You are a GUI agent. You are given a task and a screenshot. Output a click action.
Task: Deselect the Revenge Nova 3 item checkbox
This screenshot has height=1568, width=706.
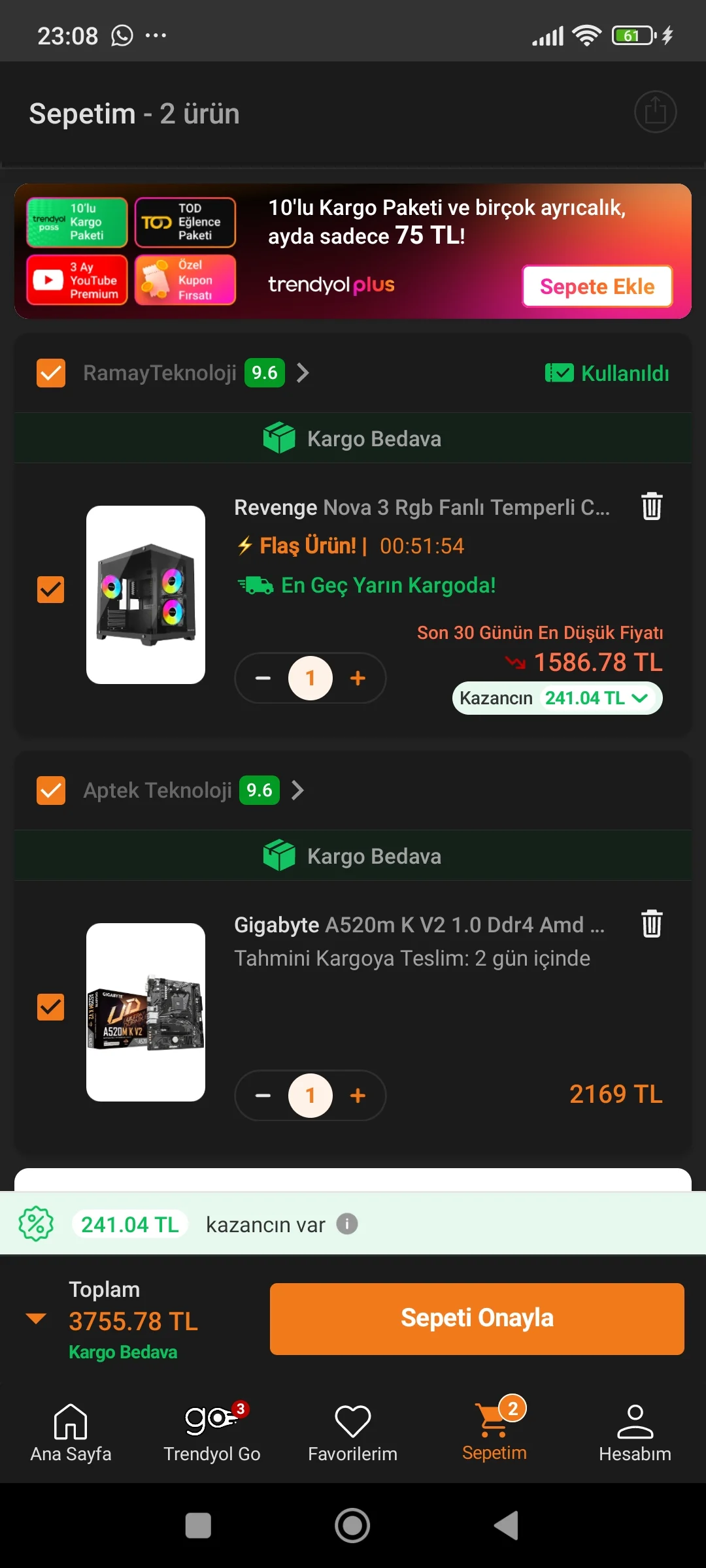tap(51, 589)
